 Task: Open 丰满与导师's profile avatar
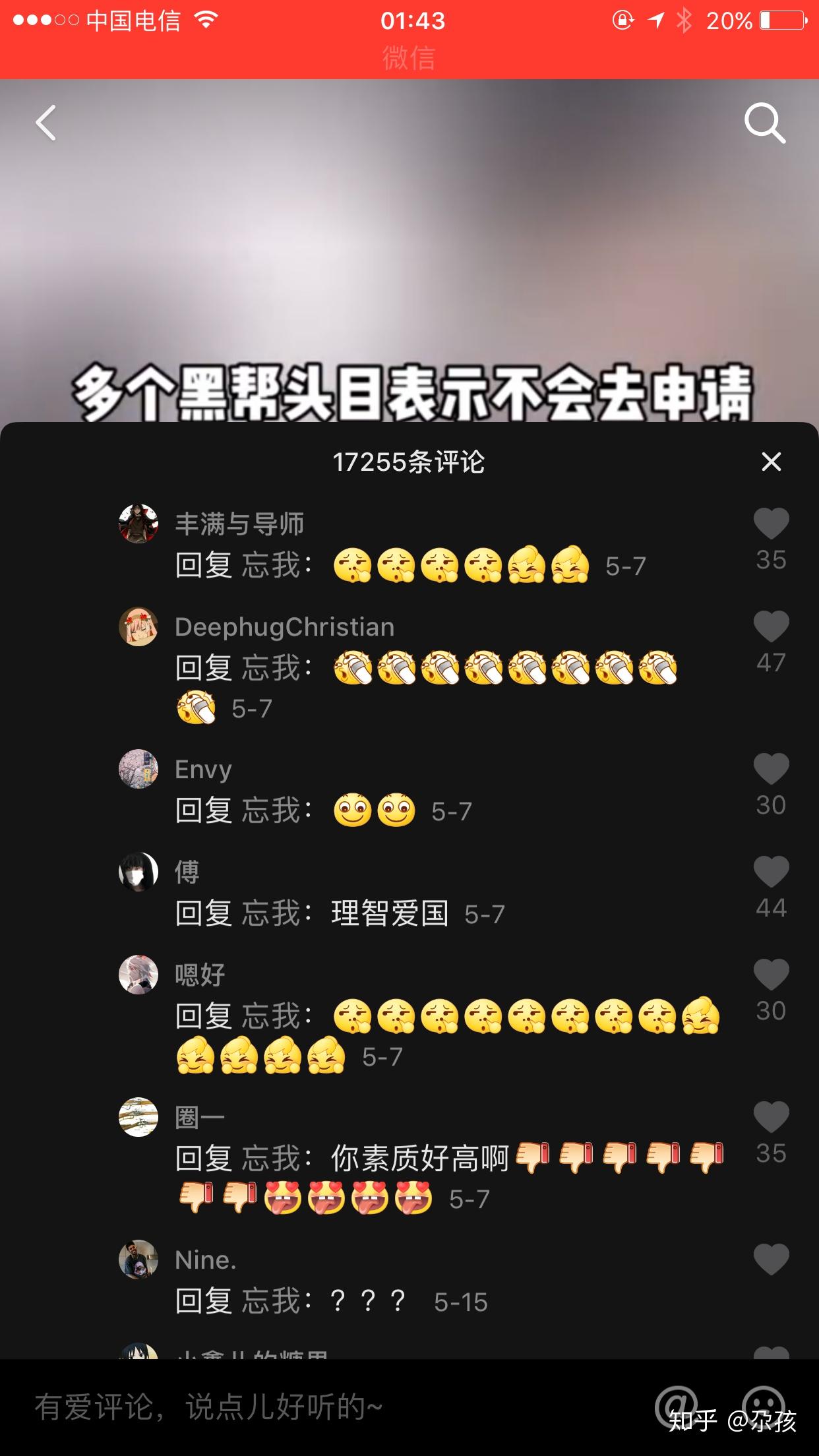138,524
